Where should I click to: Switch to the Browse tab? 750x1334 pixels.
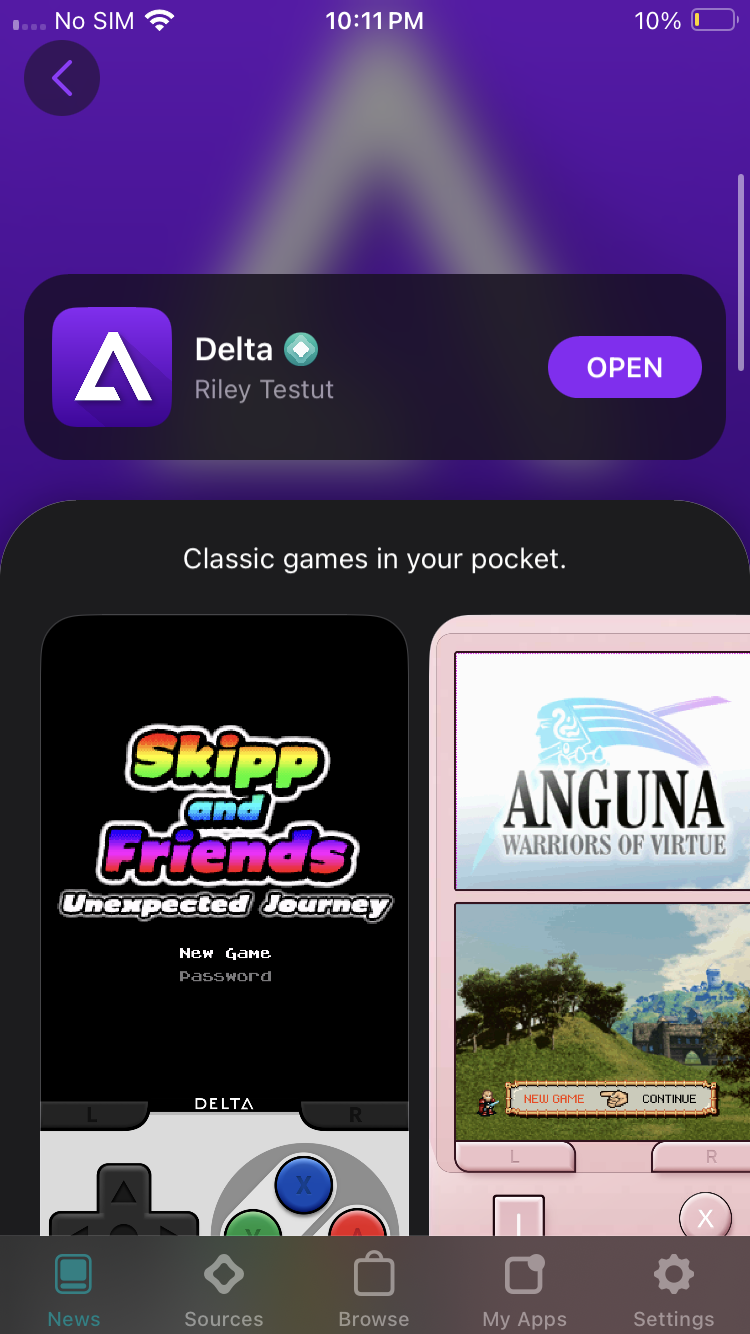(374, 1288)
